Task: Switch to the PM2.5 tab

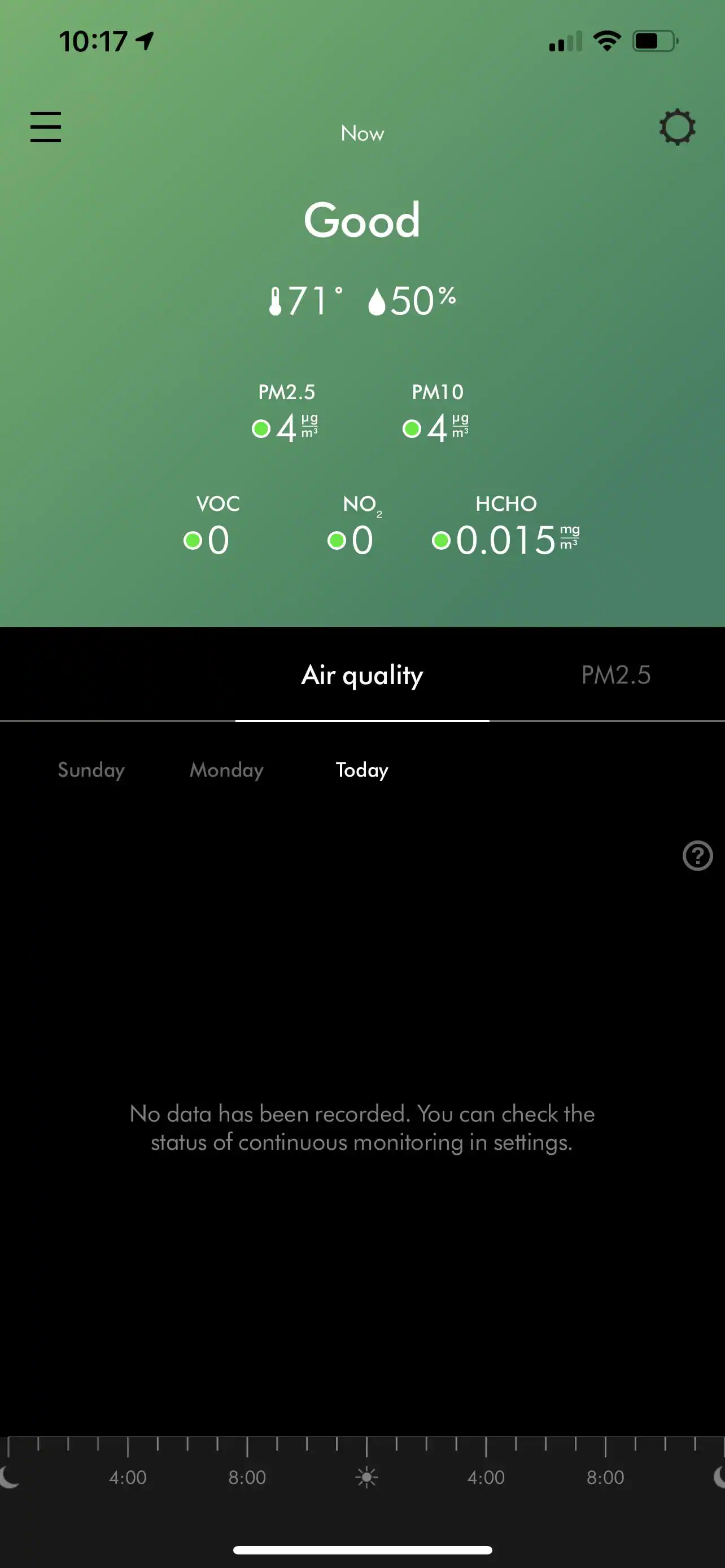Action: coord(615,674)
